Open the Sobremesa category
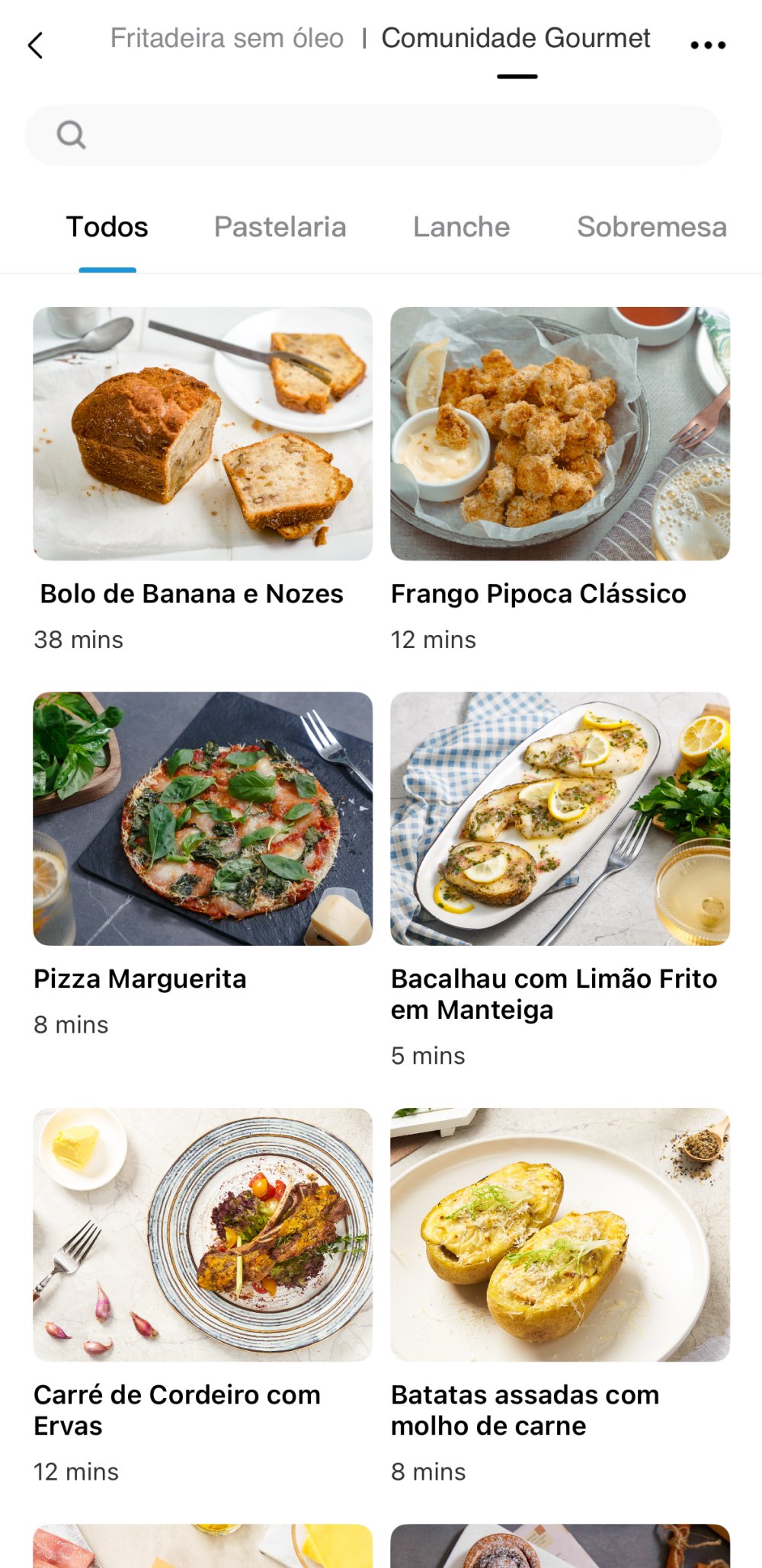Image resolution: width=762 pixels, height=1568 pixels. [x=652, y=227]
